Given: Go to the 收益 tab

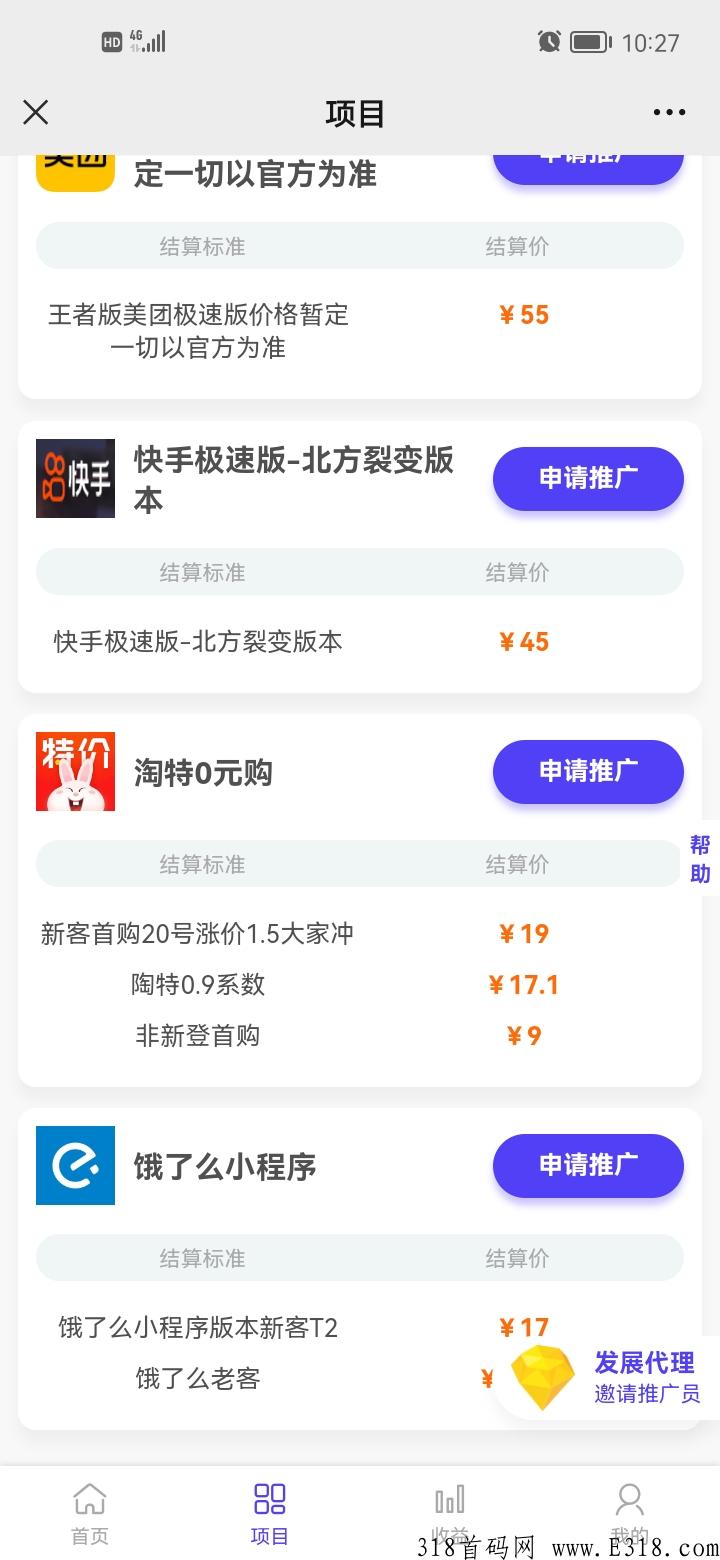Looking at the screenshot, I should [450, 1513].
